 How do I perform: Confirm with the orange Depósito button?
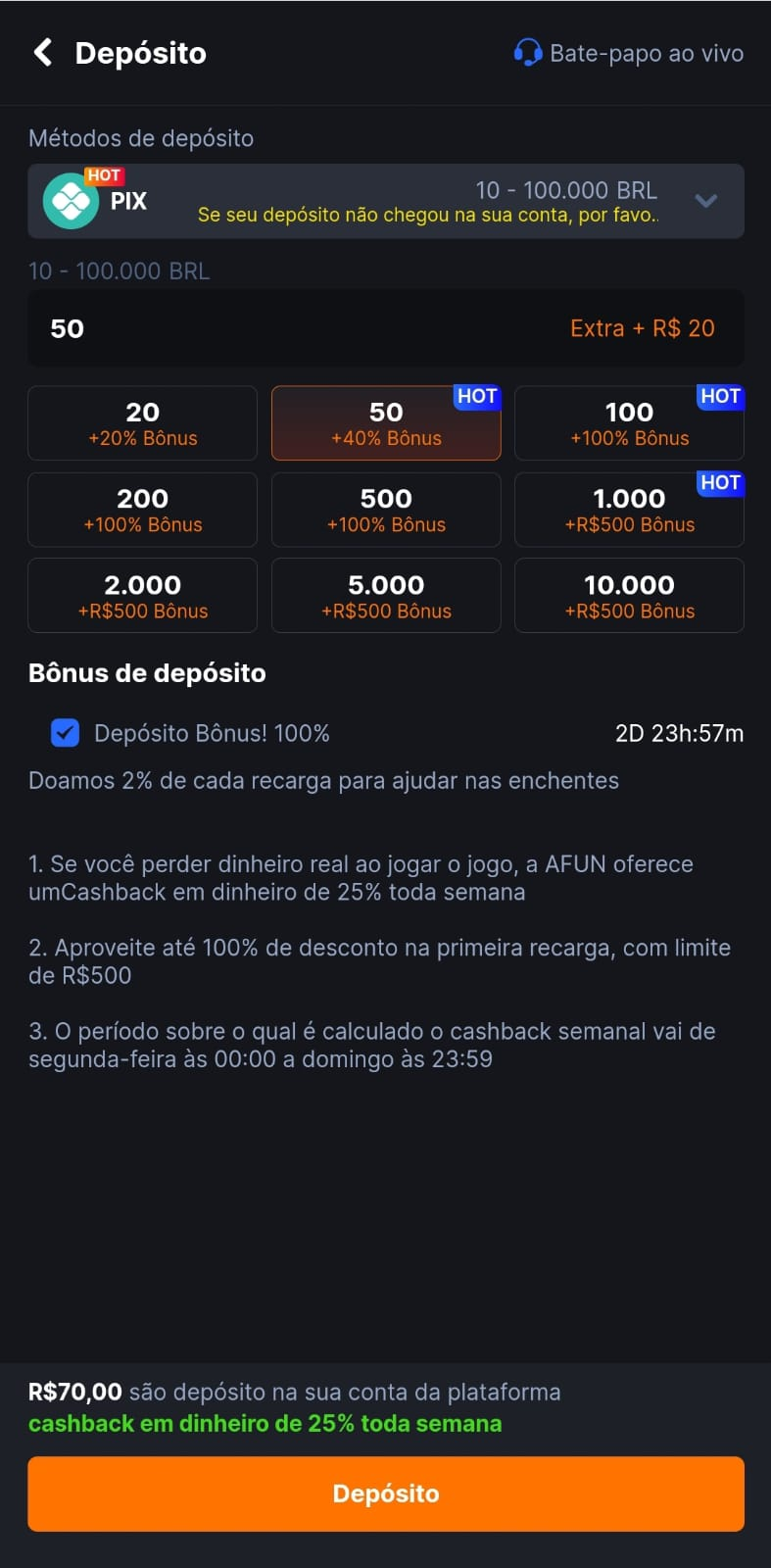point(386,1494)
